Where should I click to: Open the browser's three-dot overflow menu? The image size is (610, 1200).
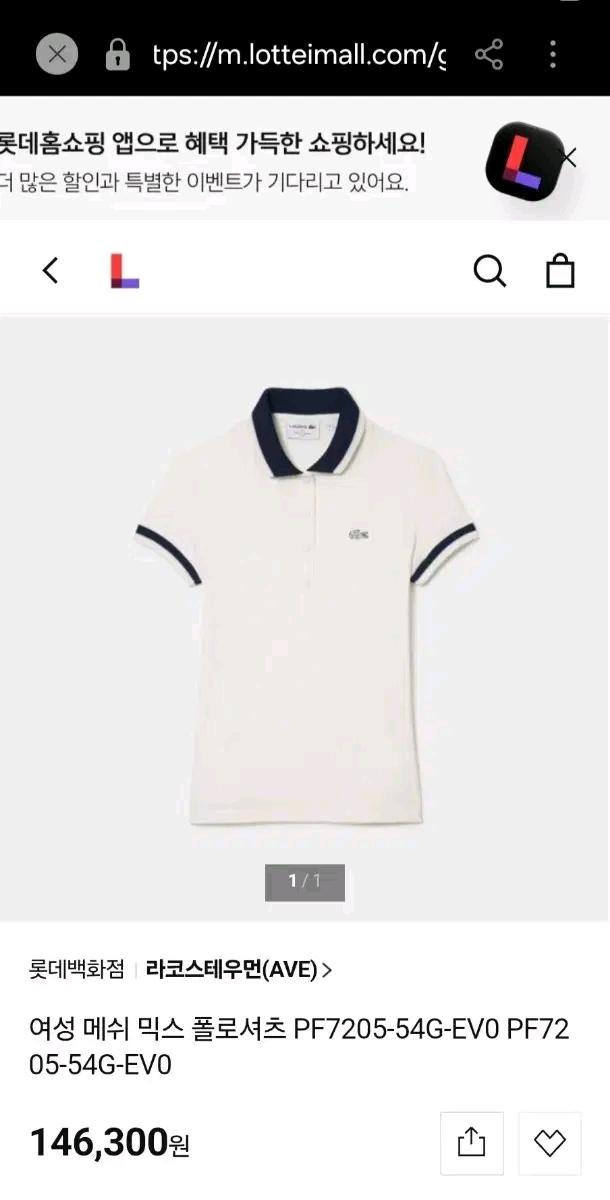pyautogui.click(x=552, y=54)
